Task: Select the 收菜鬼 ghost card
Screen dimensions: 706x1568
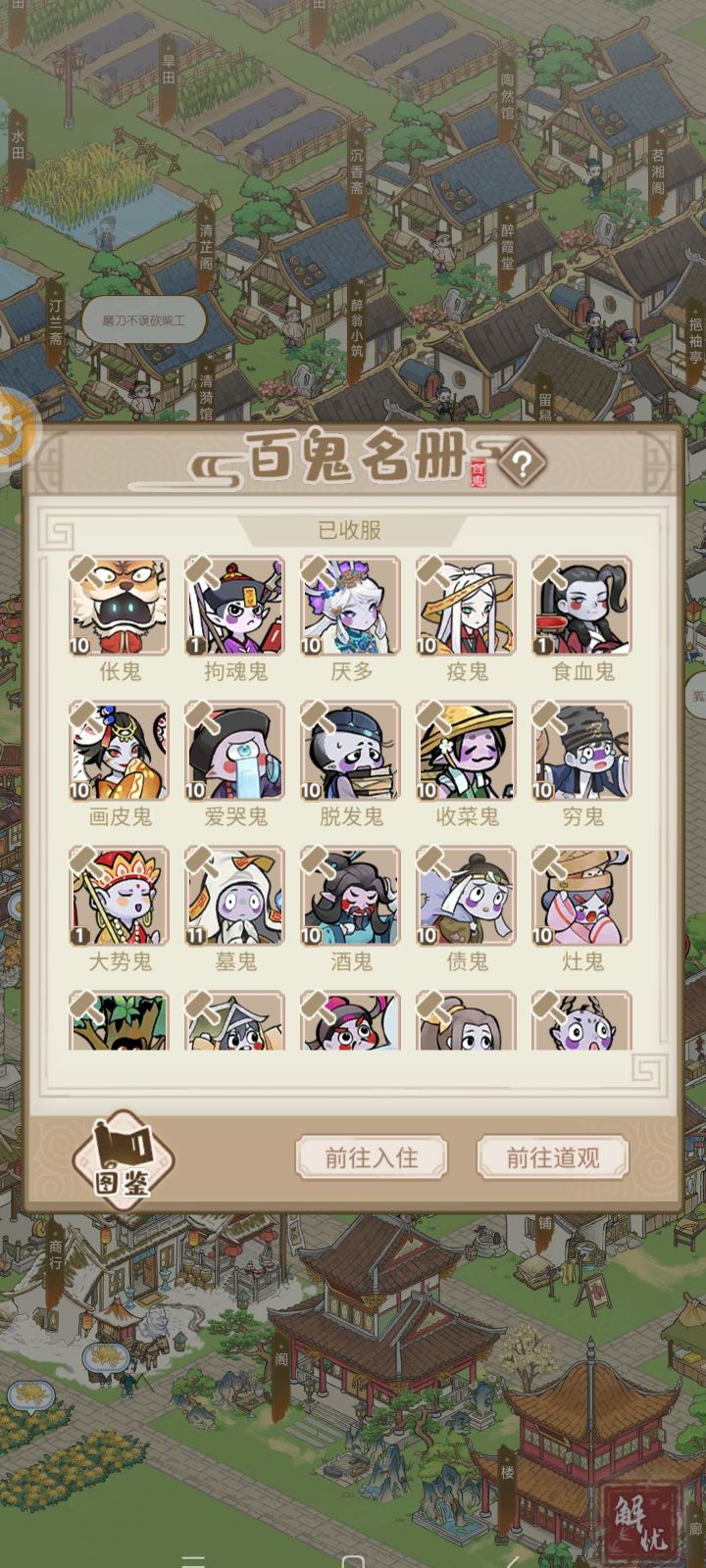Action: coord(465,750)
